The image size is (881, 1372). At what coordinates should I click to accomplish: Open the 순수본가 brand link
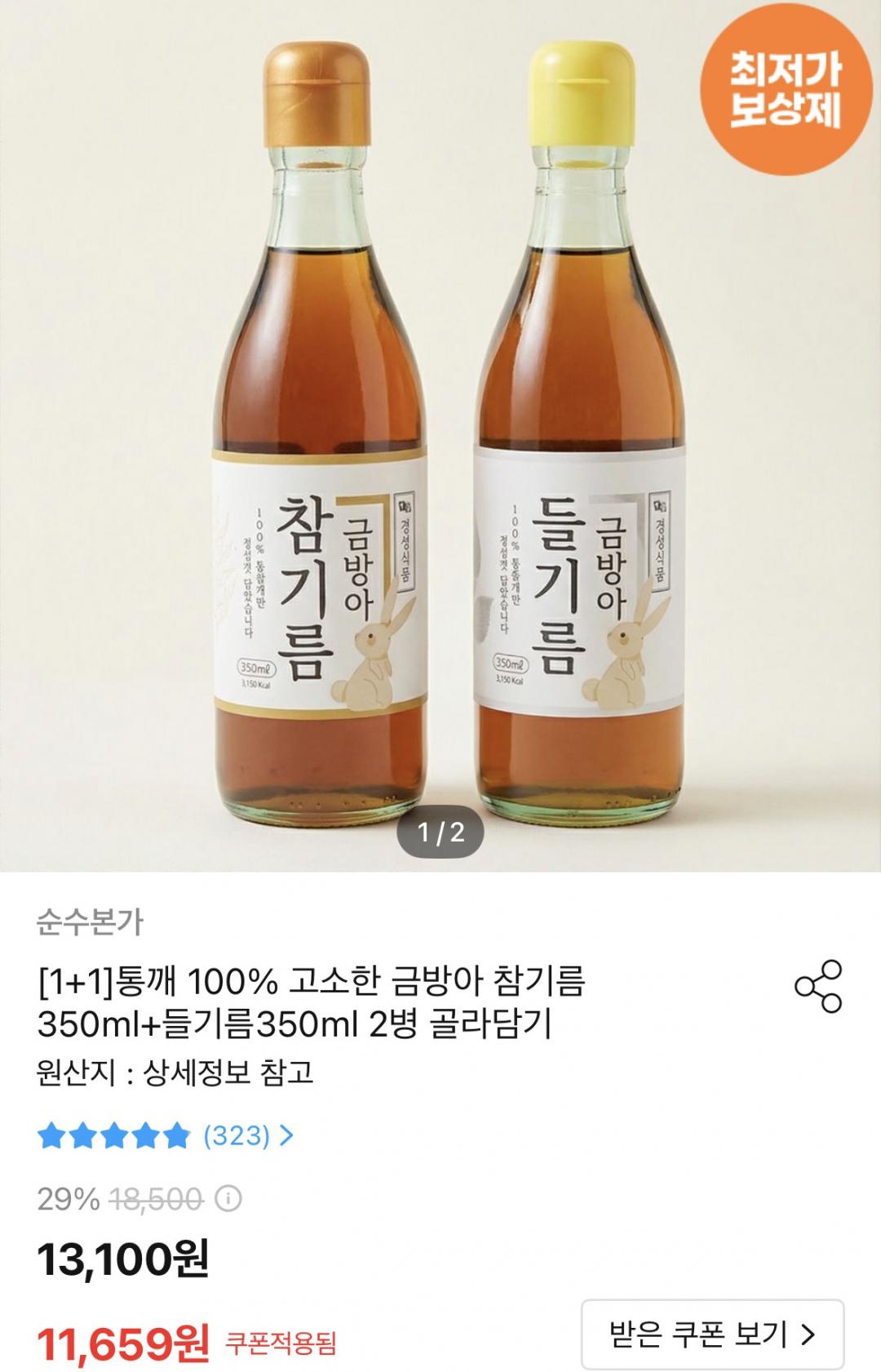point(91,921)
